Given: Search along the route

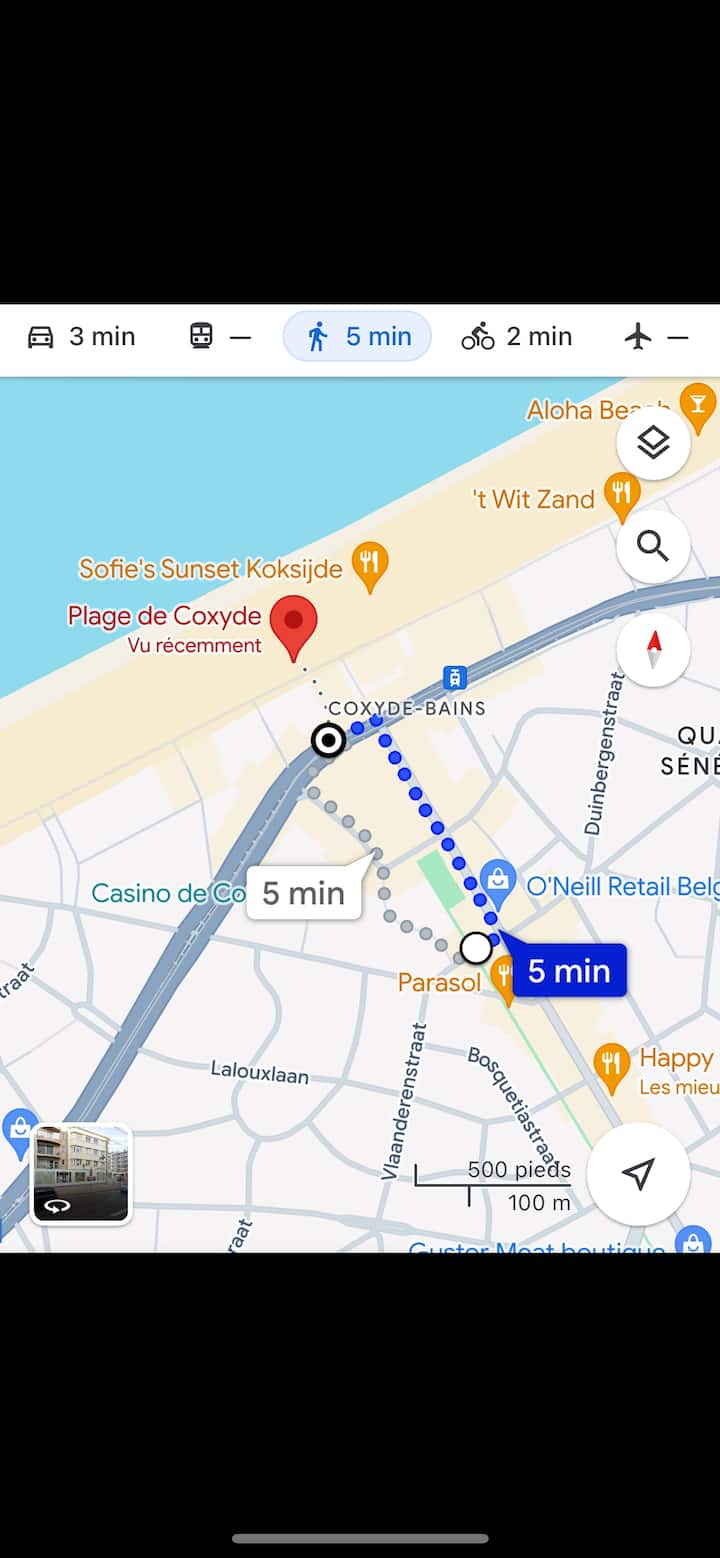Looking at the screenshot, I should click(653, 546).
